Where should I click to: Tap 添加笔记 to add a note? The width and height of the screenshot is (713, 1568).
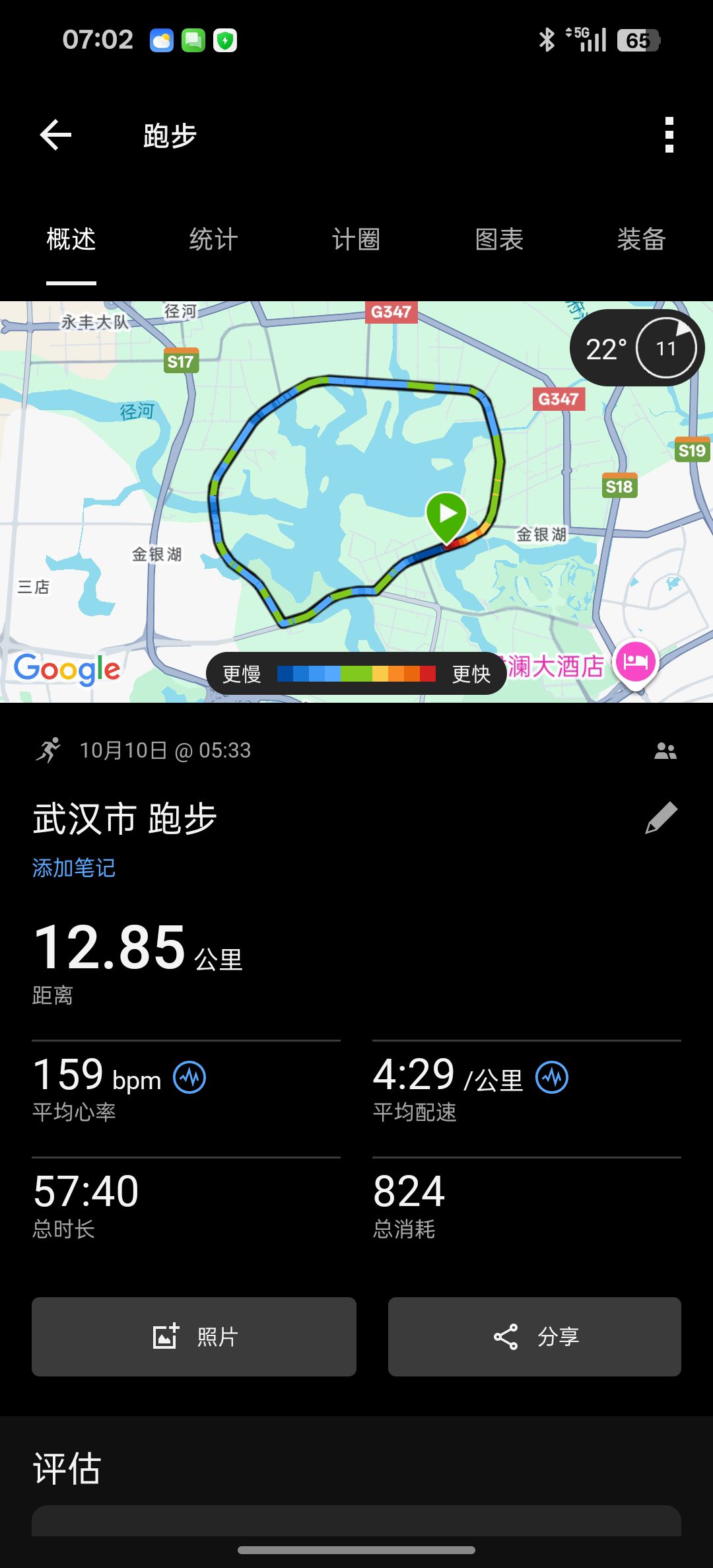point(74,867)
